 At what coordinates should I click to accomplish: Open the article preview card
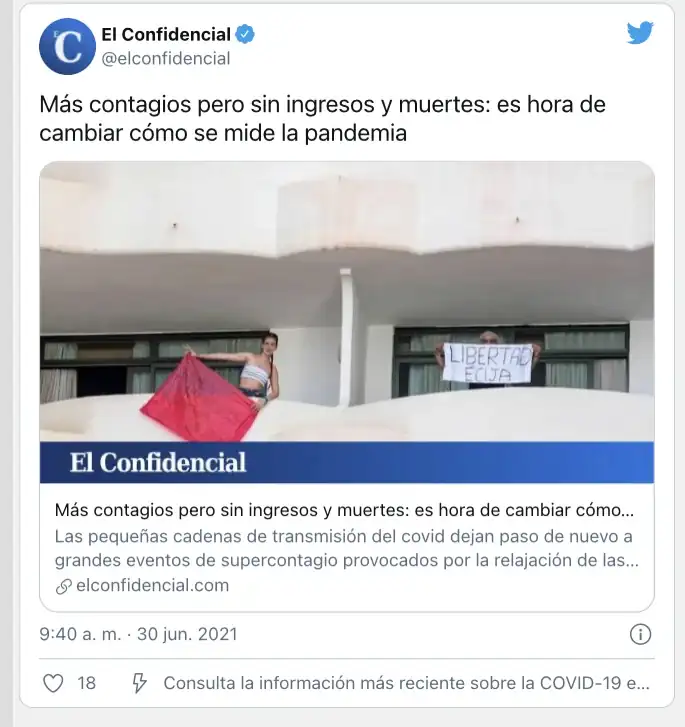coord(346,386)
